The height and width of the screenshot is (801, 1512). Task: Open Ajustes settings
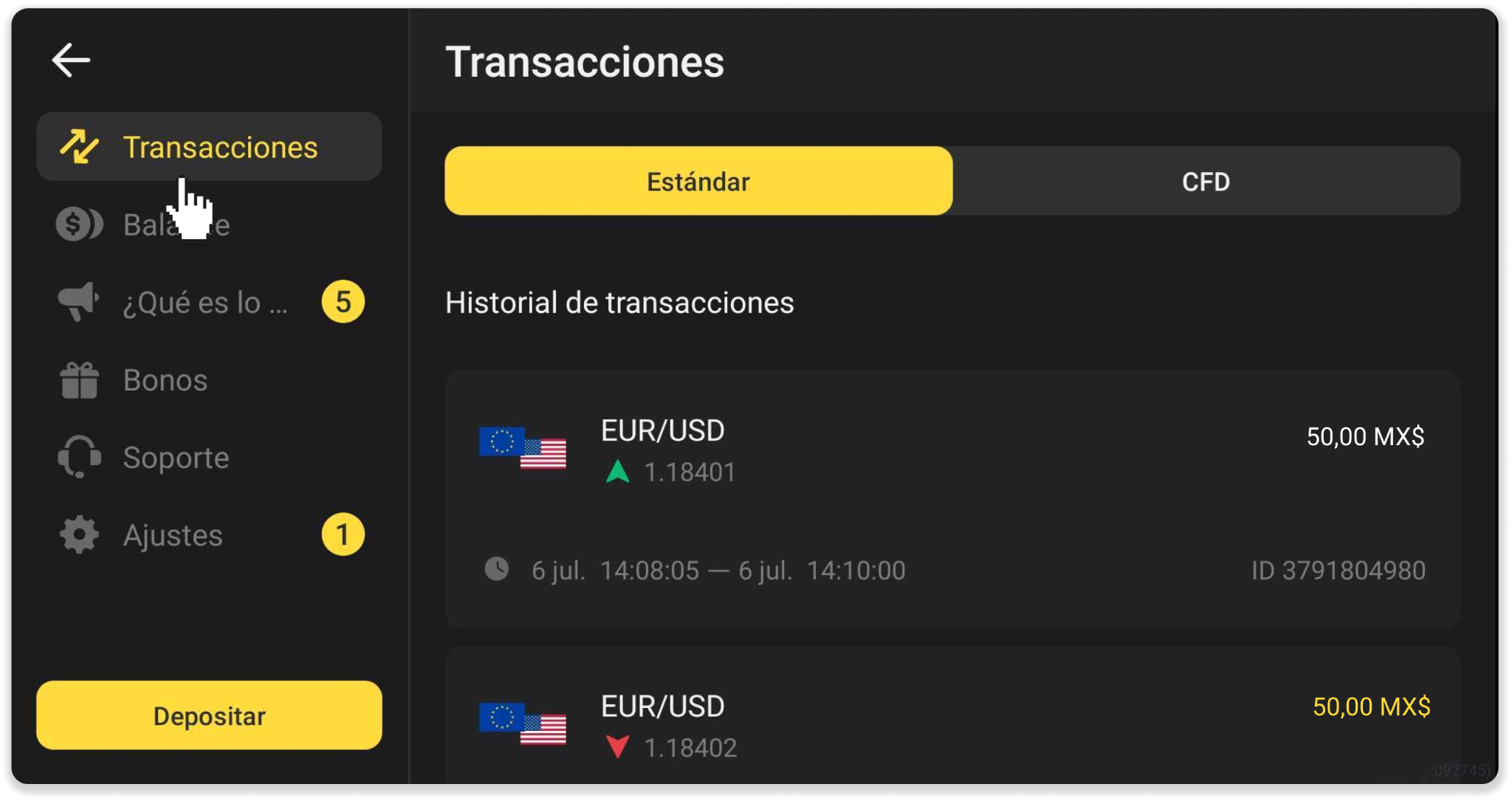pyautogui.click(x=172, y=535)
